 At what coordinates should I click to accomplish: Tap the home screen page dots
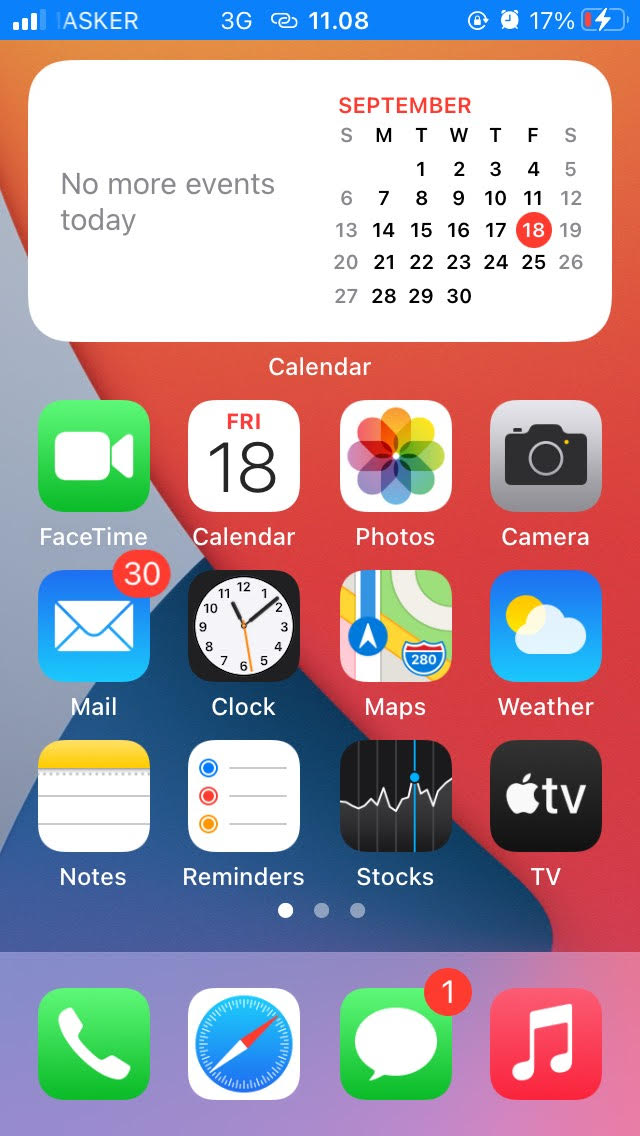coord(321,911)
